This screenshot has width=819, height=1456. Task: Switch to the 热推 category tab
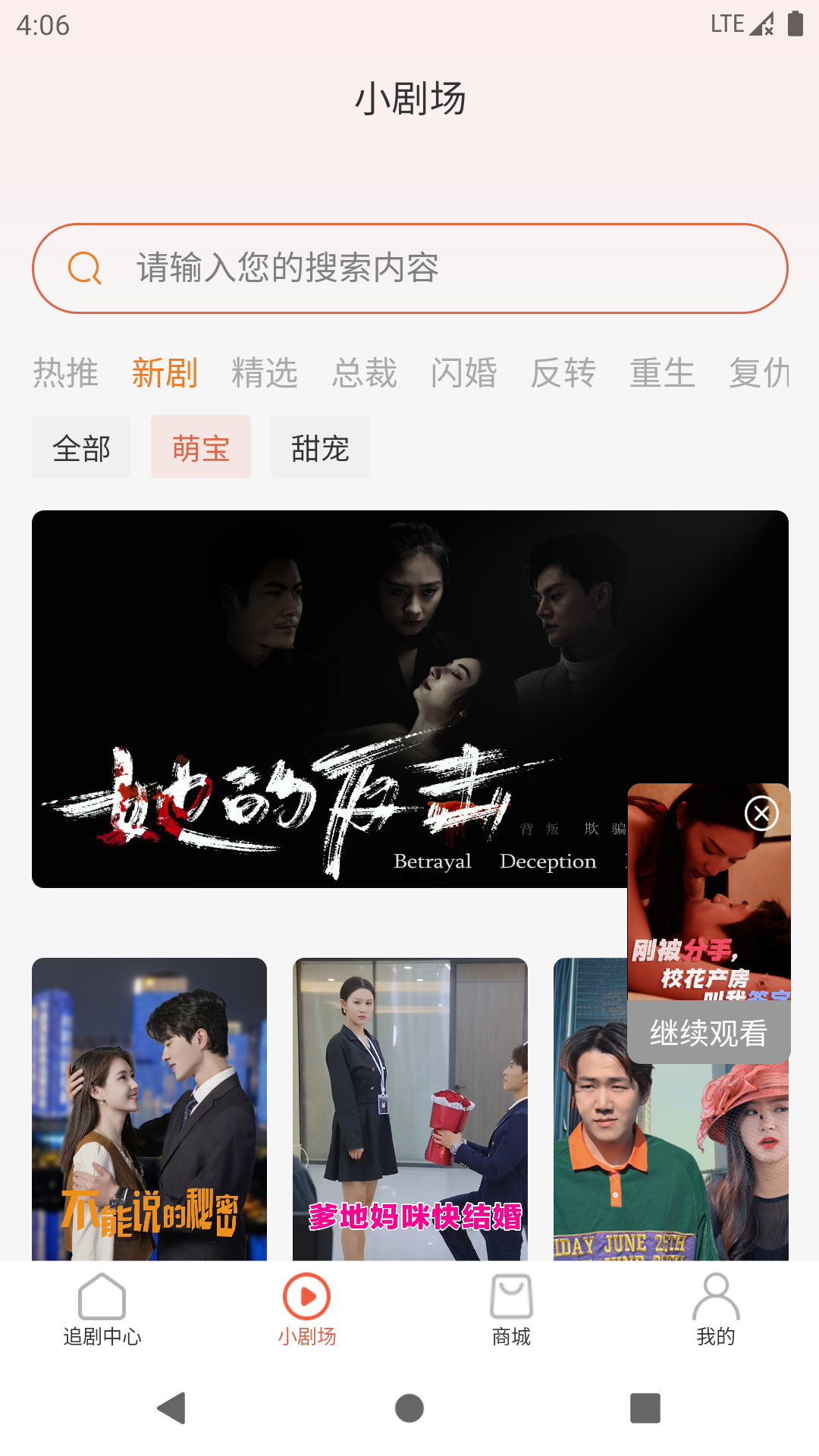pyautogui.click(x=65, y=373)
